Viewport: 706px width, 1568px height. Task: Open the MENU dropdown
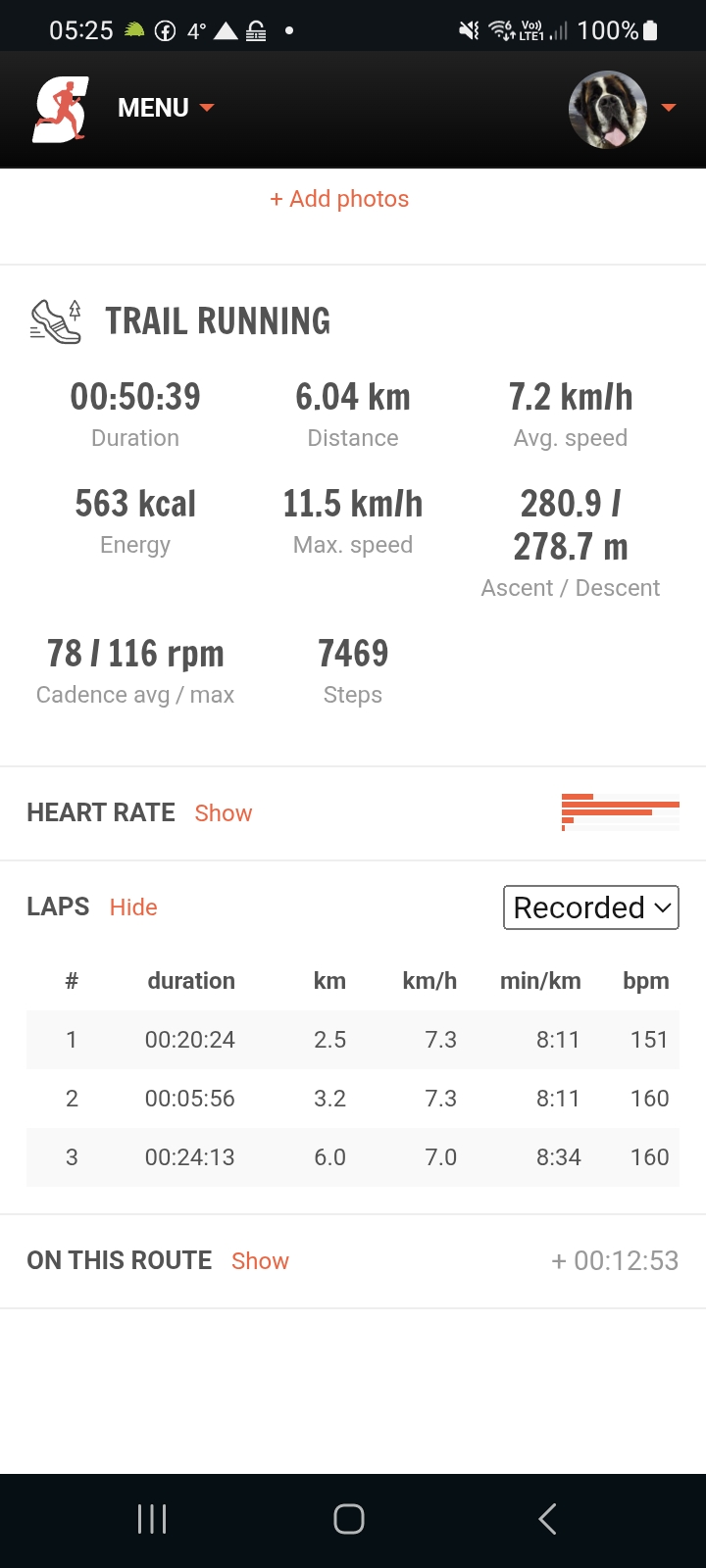click(x=165, y=108)
